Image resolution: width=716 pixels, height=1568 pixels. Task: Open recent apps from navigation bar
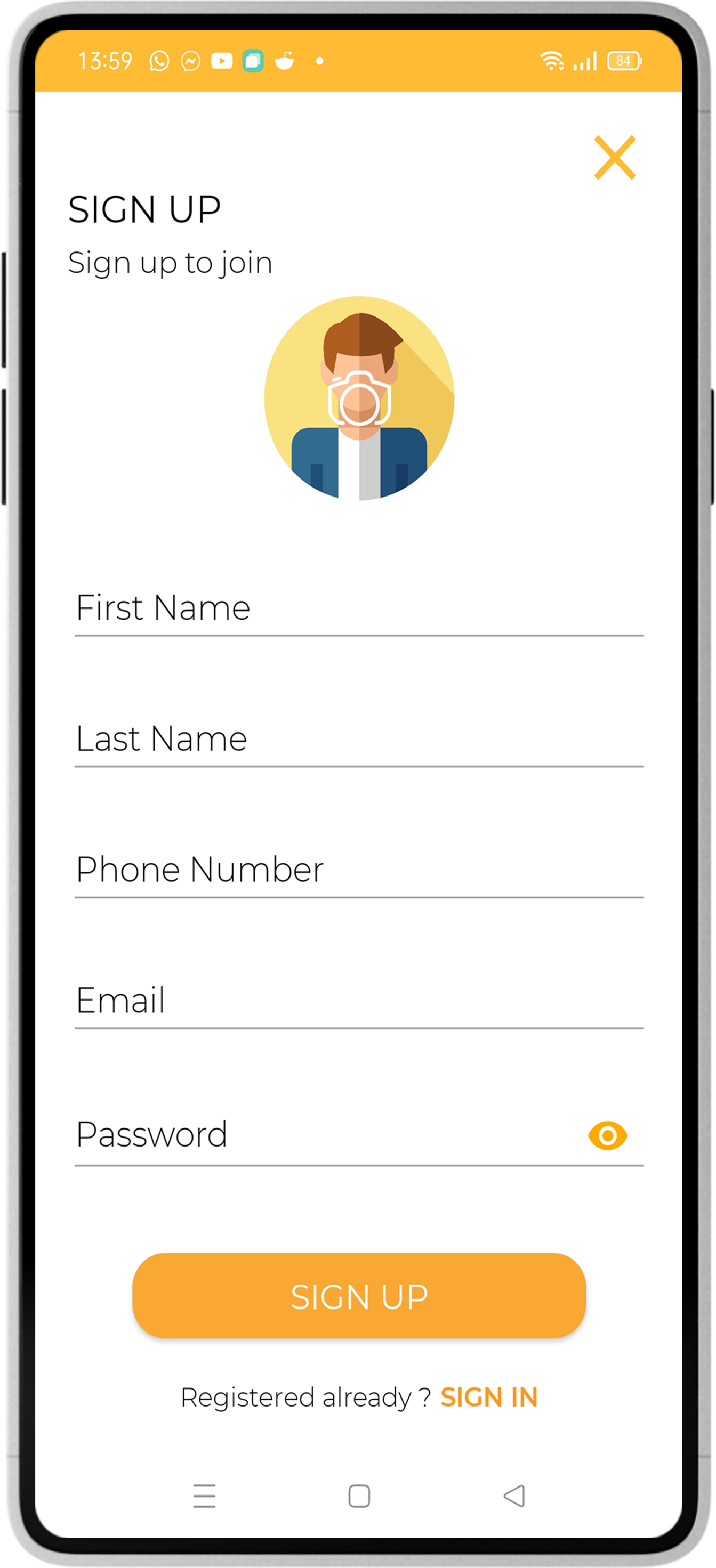(x=205, y=1496)
